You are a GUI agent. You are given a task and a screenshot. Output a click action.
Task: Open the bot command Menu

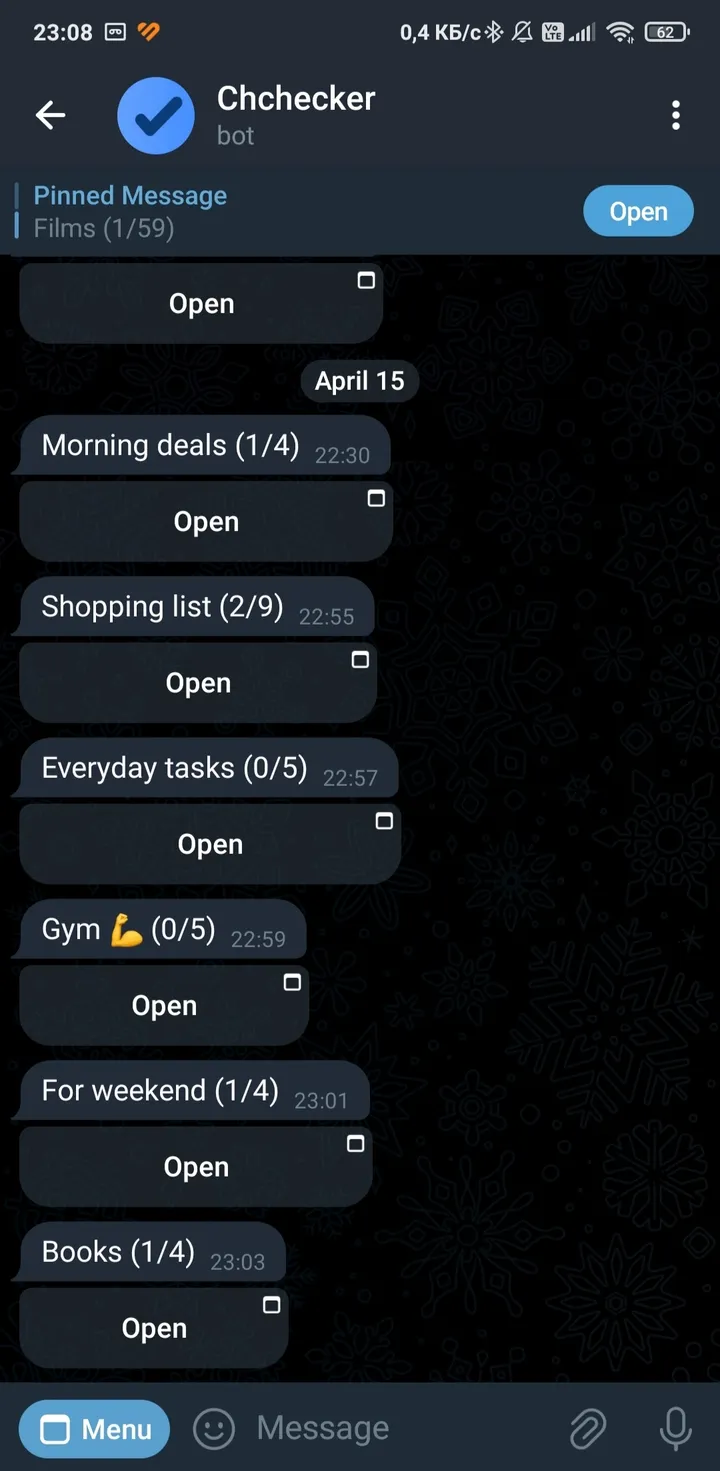[x=93, y=1428]
